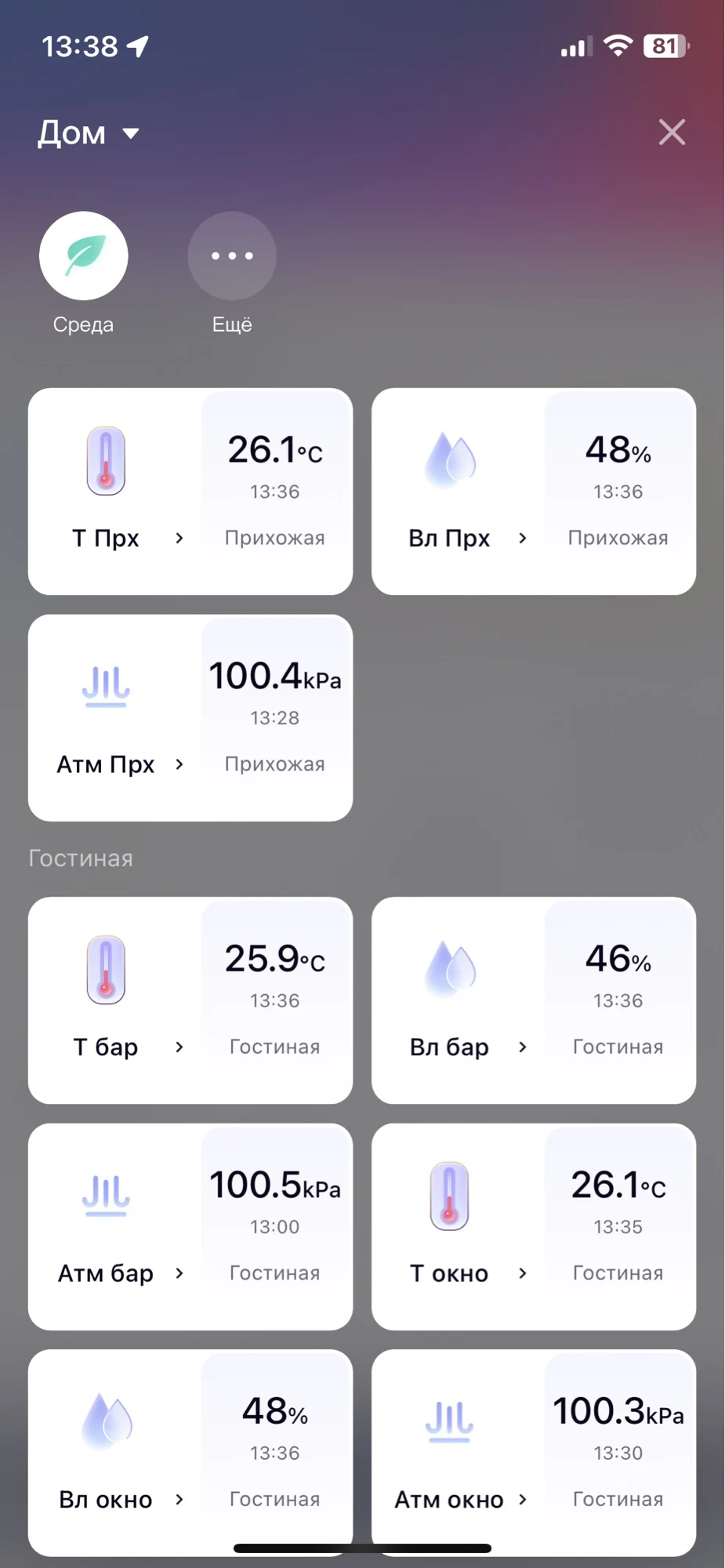The image size is (725, 1568).
Task: Open the Атм бар pressure sensor card
Action: [190, 1226]
